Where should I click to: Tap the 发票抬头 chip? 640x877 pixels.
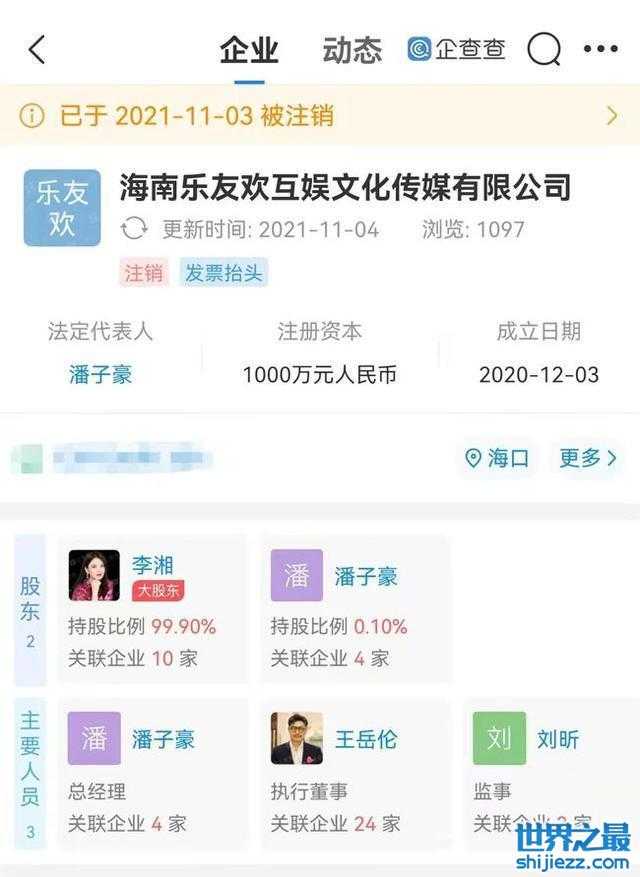pos(224,272)
